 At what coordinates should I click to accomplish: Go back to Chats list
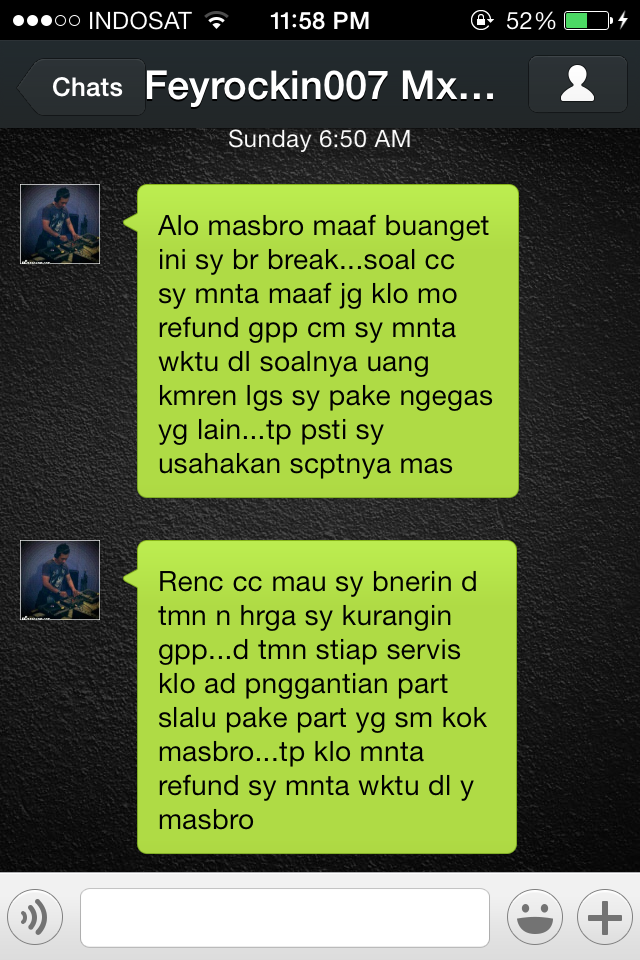[82, 87]
